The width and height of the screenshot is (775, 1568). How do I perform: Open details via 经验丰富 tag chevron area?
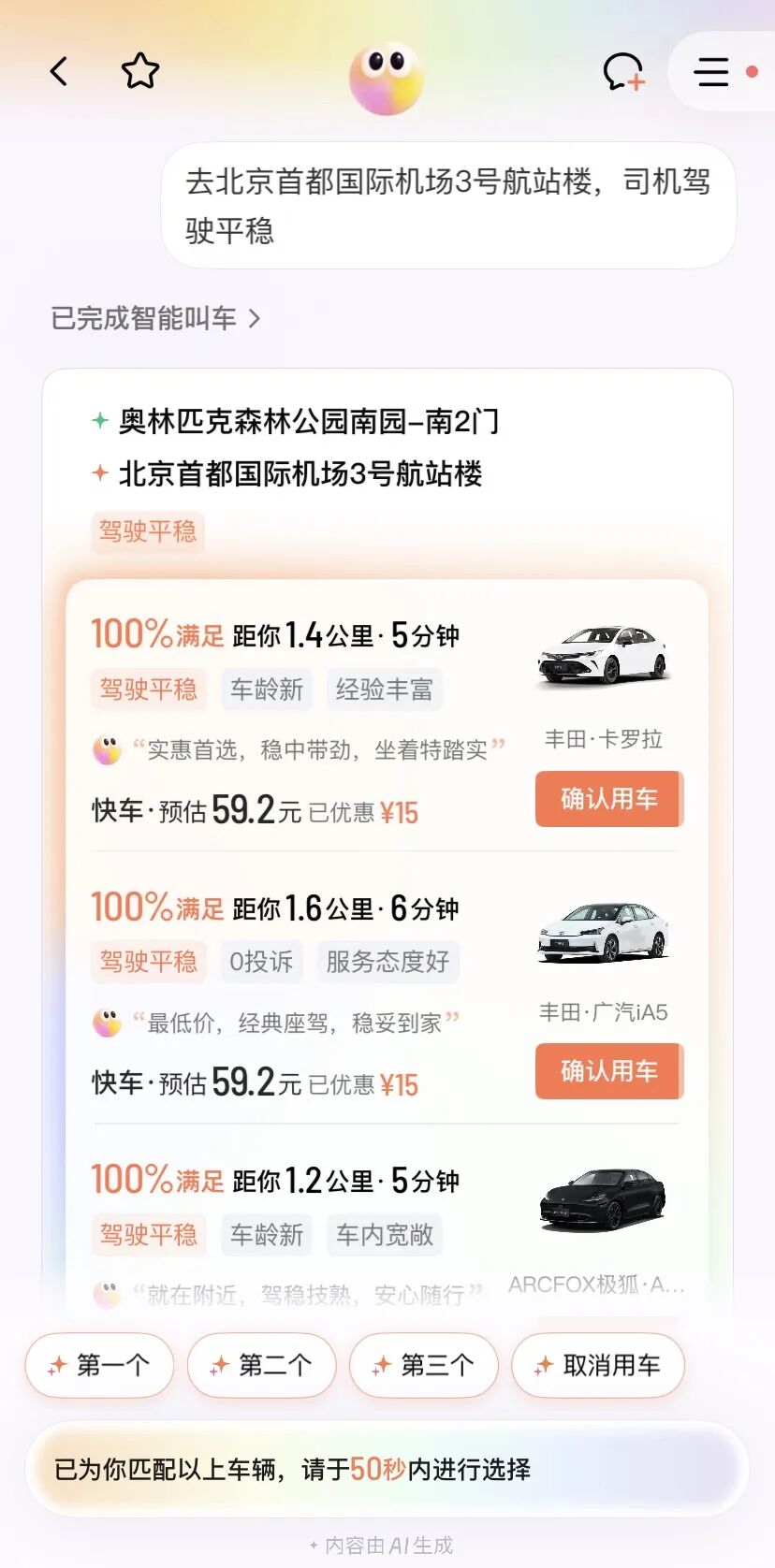tap(384, 690)
